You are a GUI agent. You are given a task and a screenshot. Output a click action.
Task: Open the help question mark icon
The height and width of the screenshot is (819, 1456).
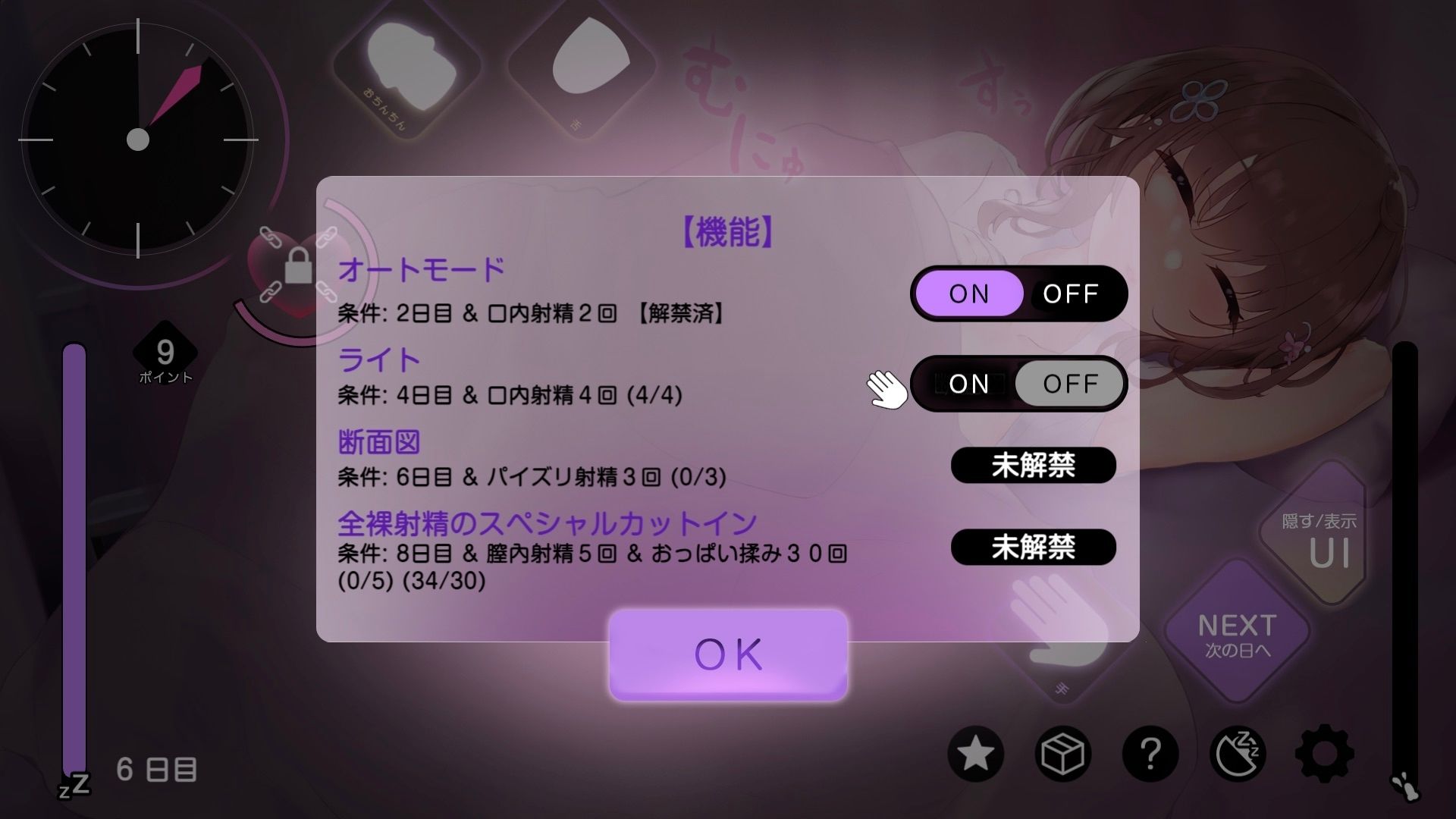[x=1150, y=754]
